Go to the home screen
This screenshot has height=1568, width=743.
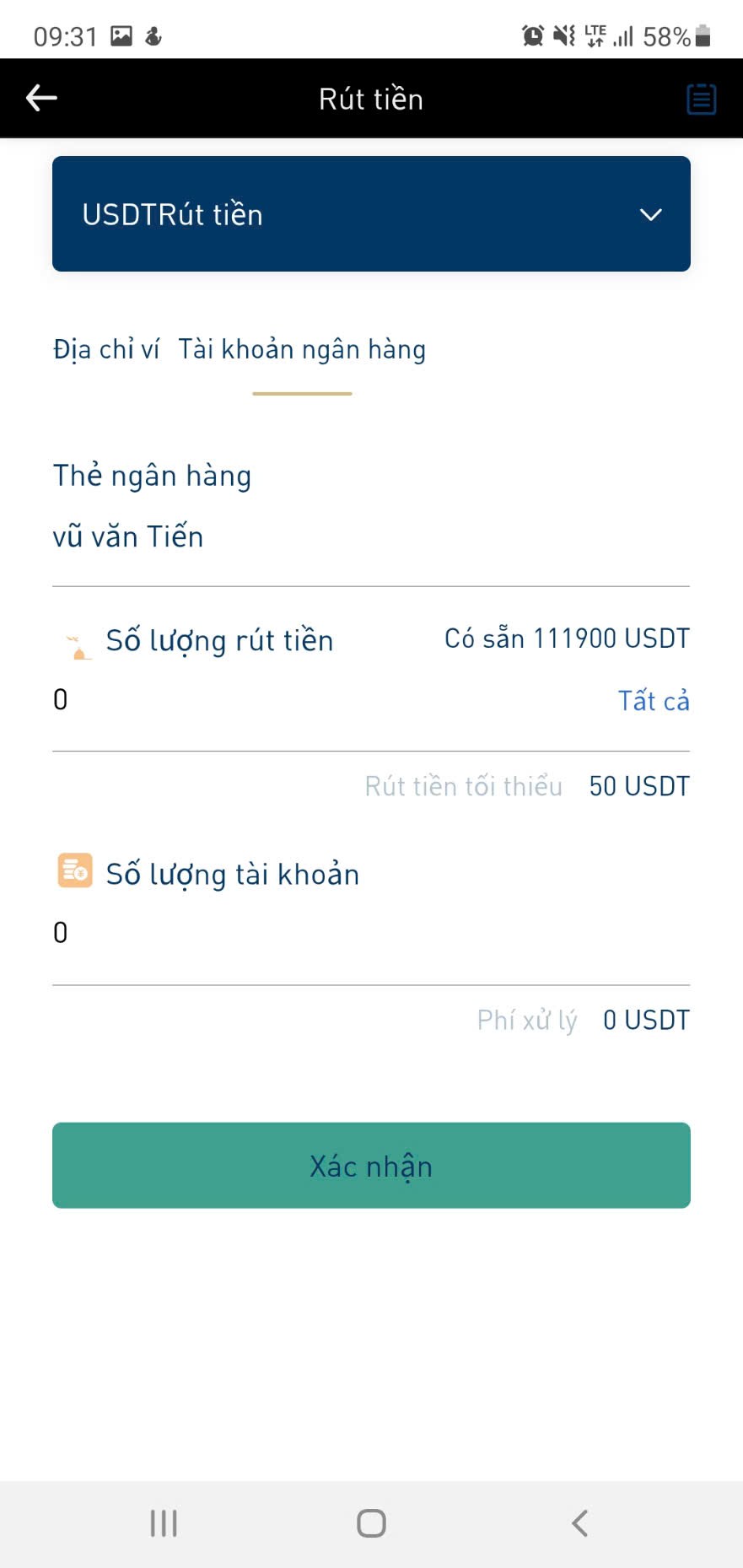click(371, 1523)
